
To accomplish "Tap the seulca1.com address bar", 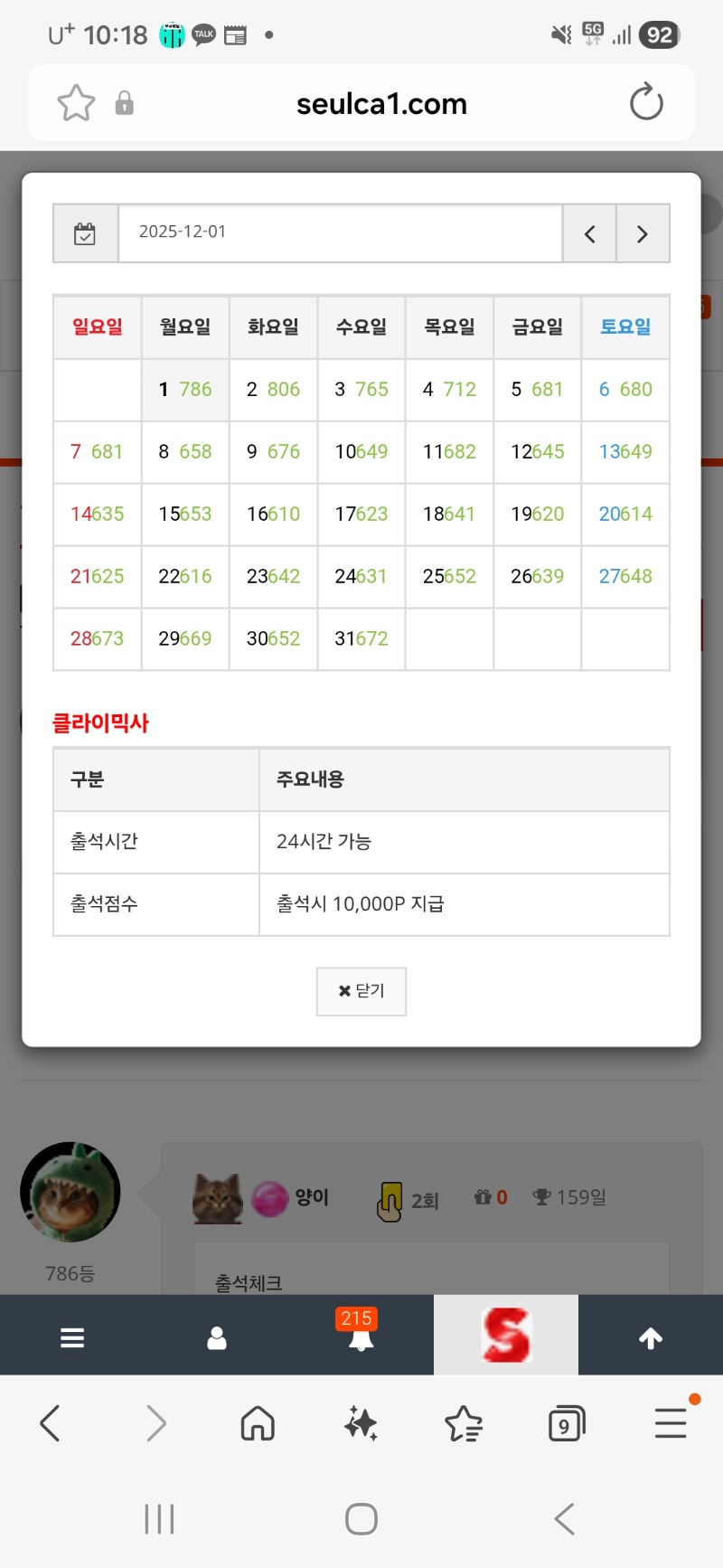I will [381, 104].
